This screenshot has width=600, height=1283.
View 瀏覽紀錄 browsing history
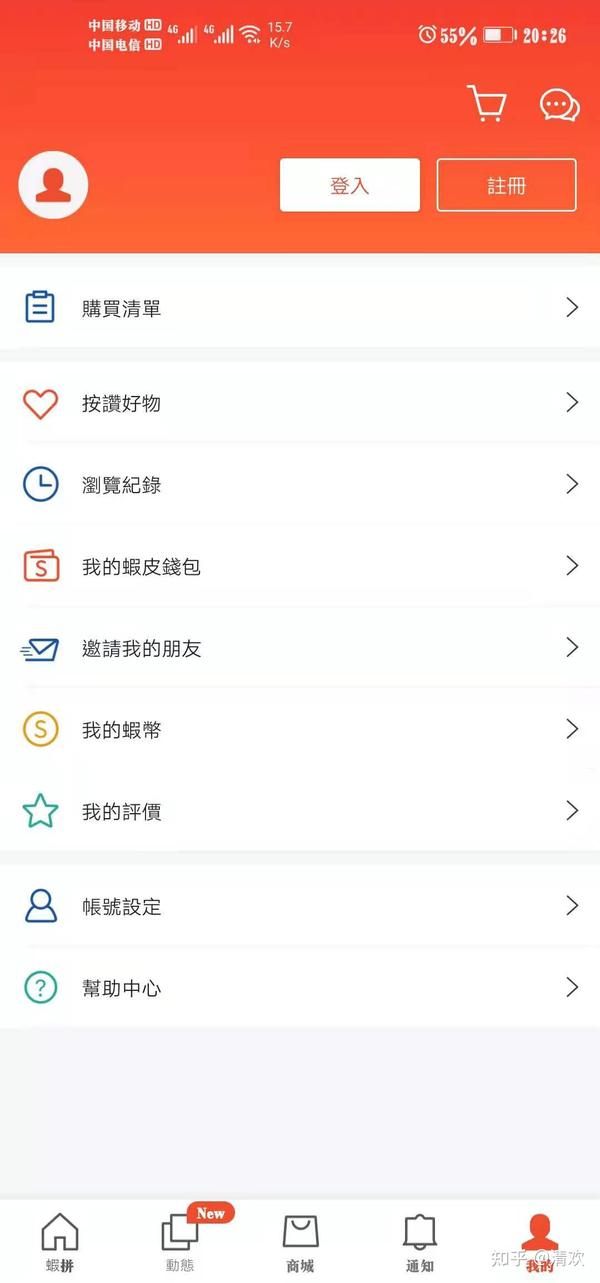point(300,485)
